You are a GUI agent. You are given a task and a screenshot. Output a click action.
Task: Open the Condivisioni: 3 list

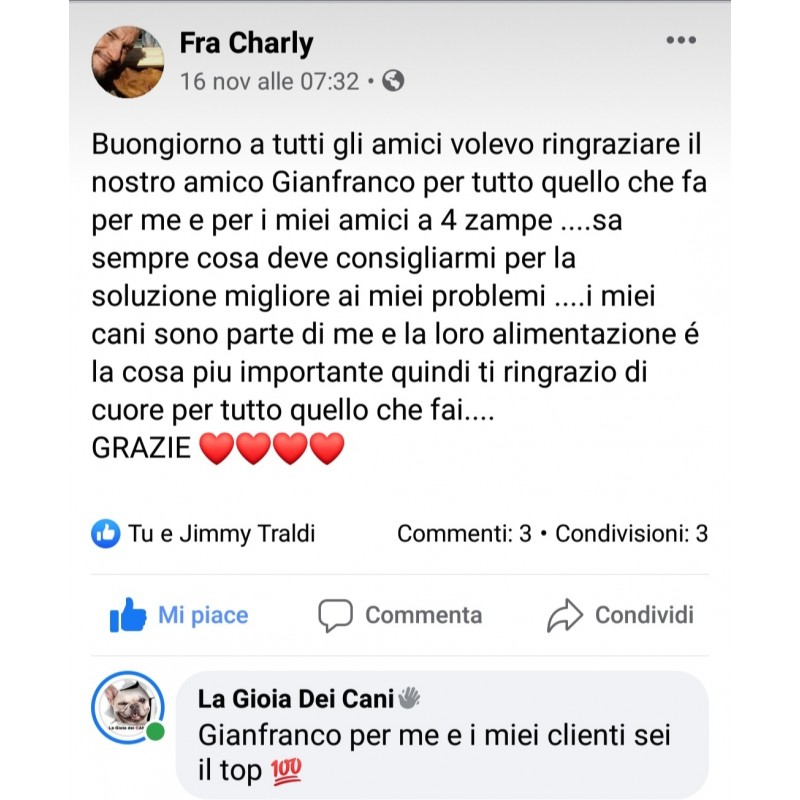pos(632,534)
